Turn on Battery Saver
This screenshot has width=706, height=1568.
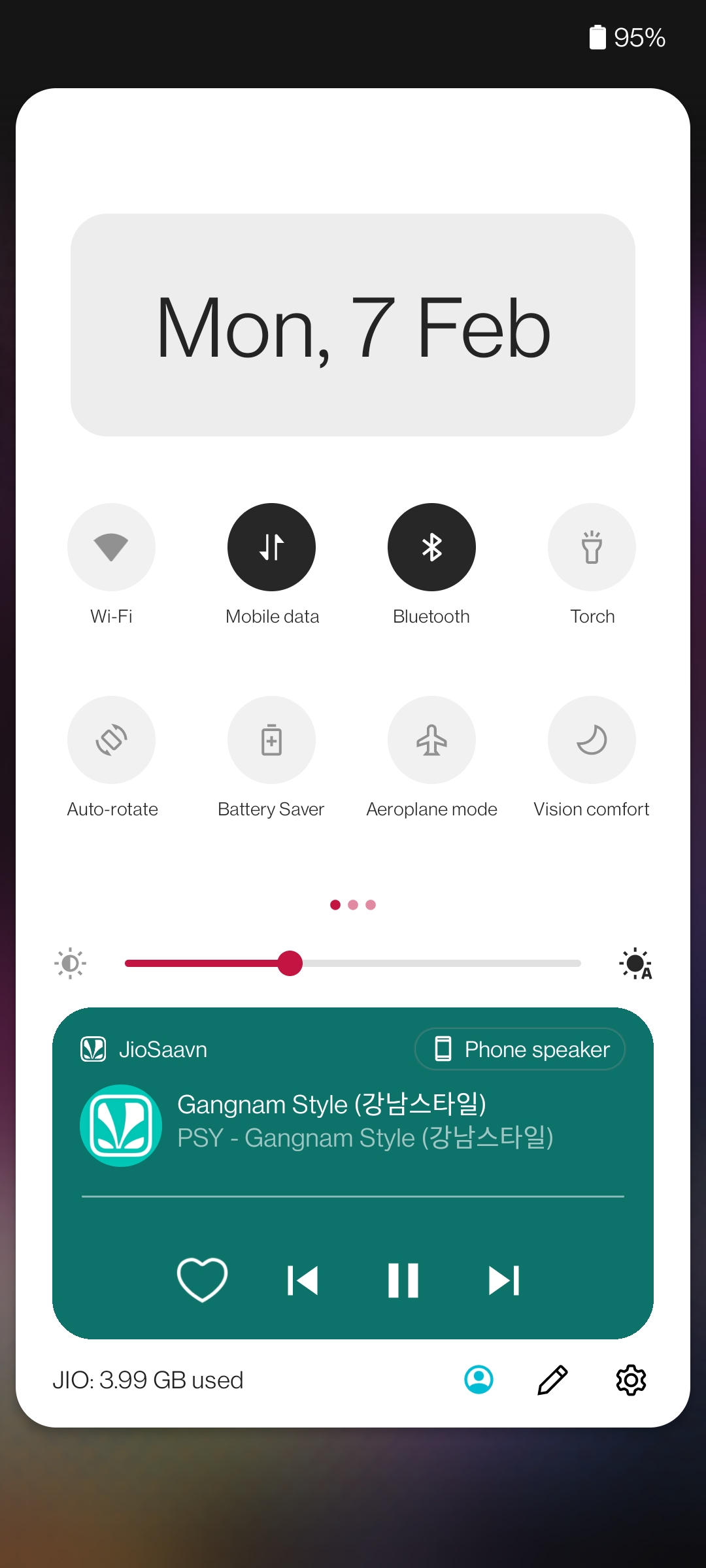271,740
